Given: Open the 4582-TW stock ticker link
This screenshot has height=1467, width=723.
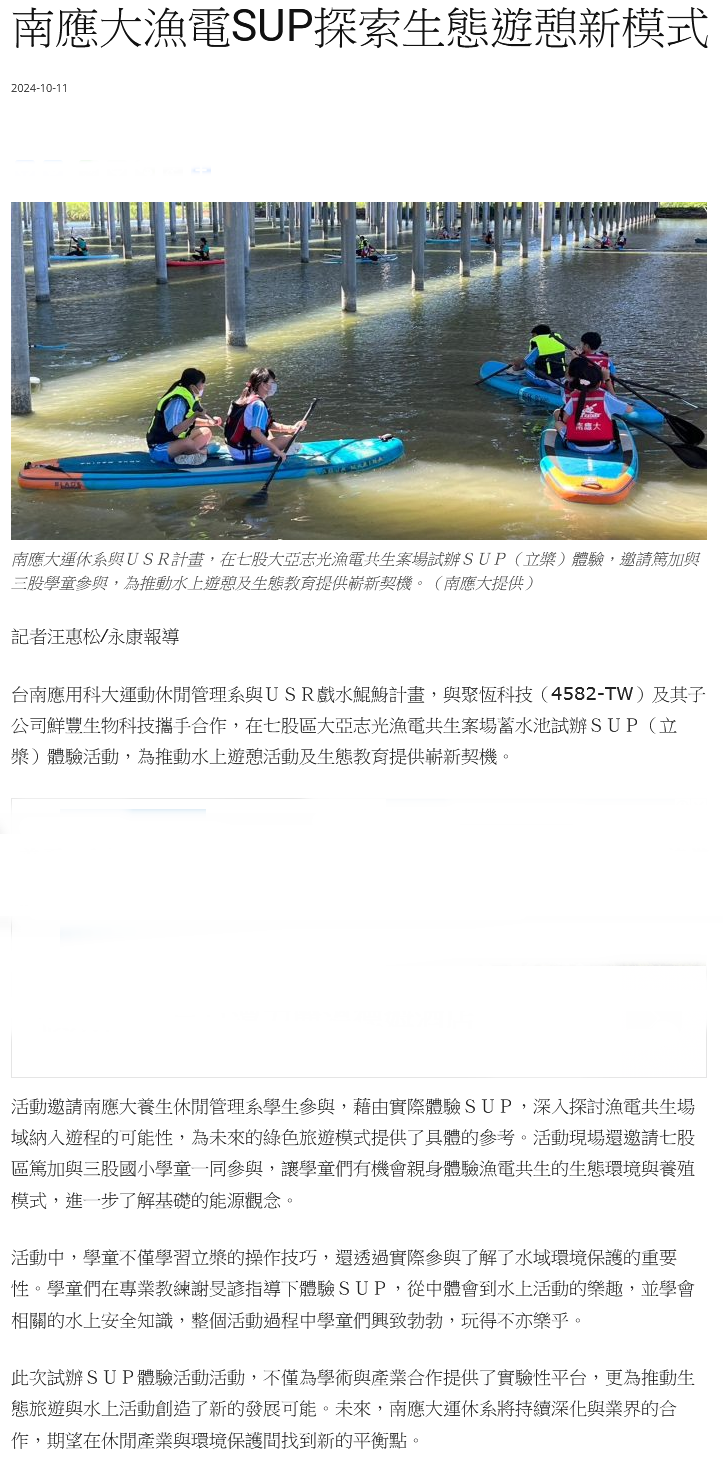Looking at the screenshot, I should coord(591,694).
